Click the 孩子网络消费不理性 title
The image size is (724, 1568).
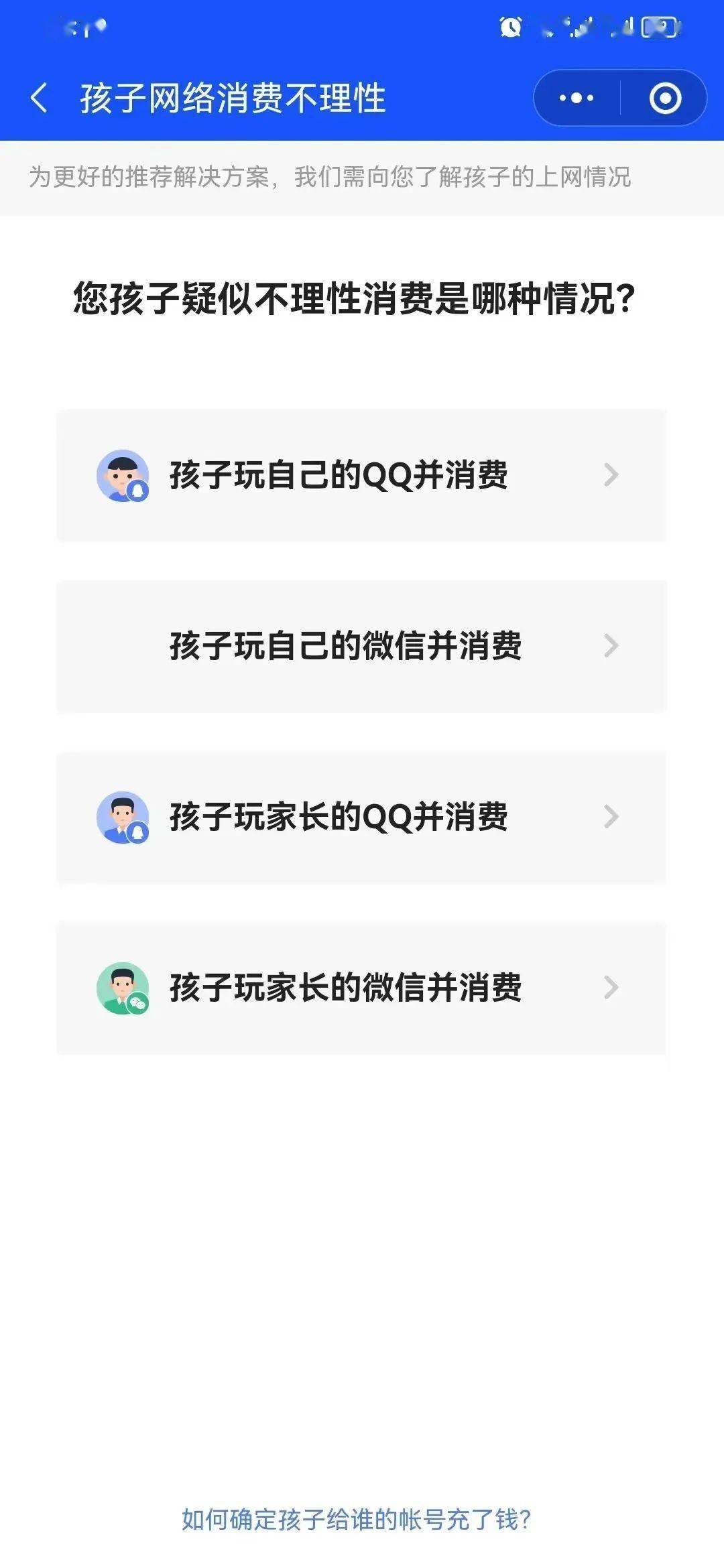(x=236, y=96)
